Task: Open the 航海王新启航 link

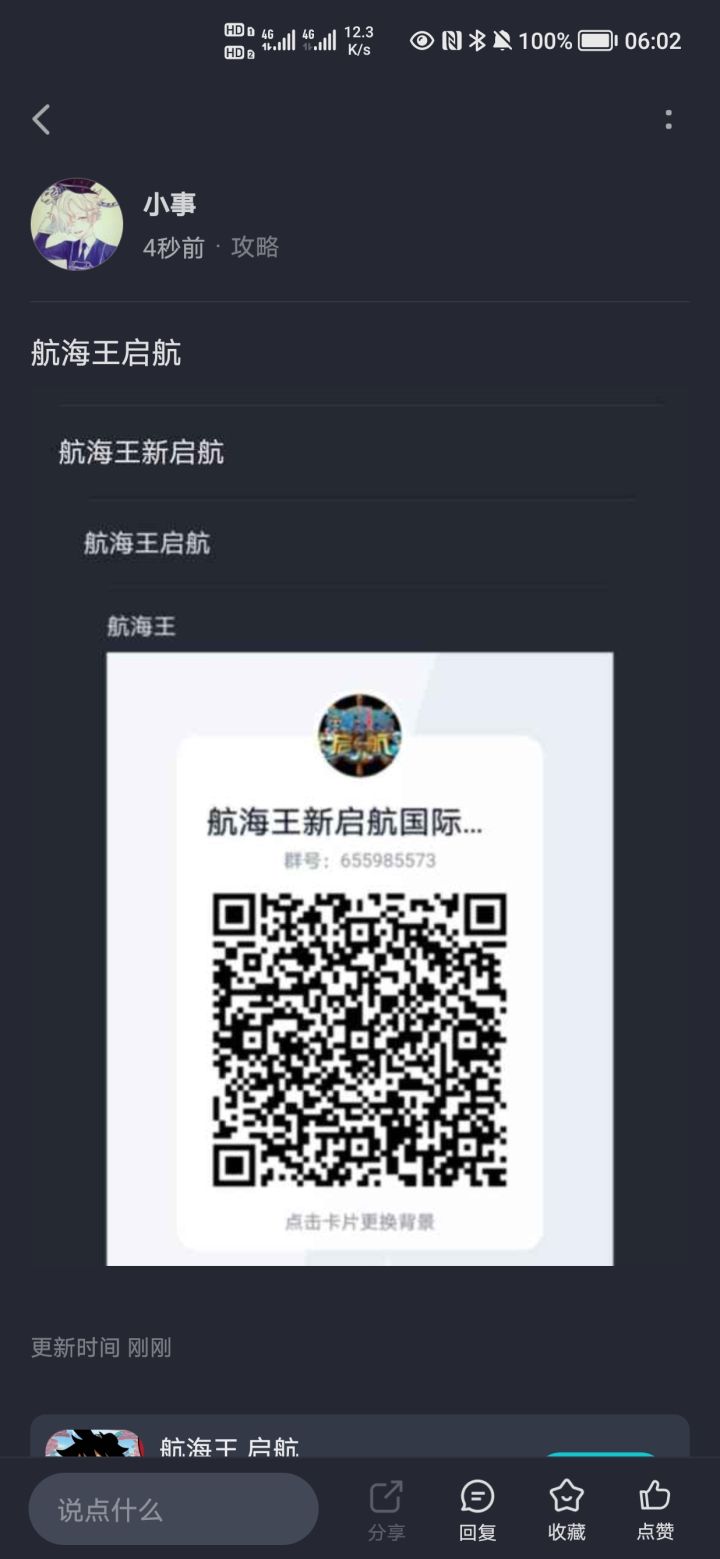Action: (142, 452)
